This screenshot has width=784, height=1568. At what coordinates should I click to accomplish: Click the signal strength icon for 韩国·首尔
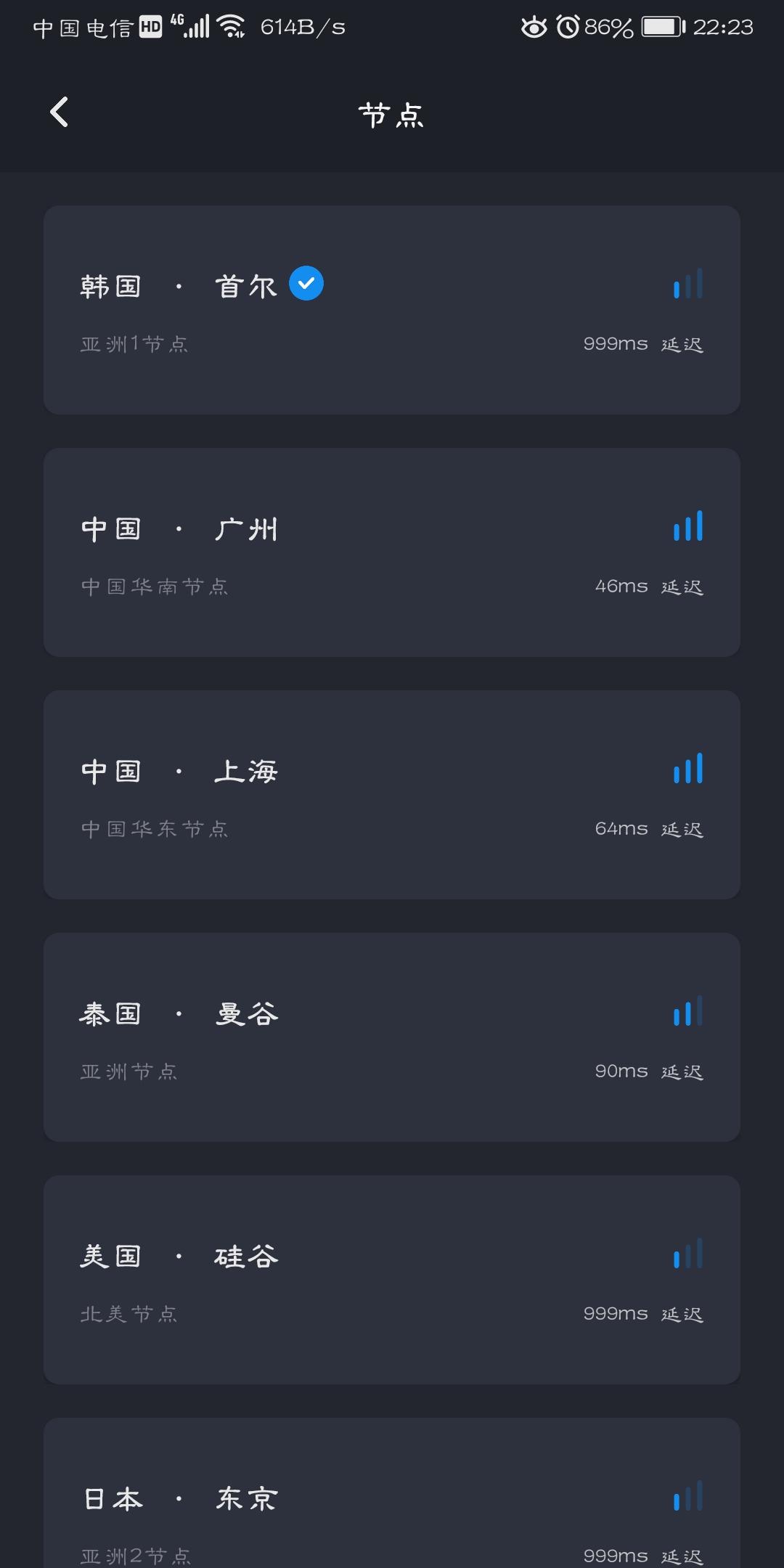coord(686,285)
